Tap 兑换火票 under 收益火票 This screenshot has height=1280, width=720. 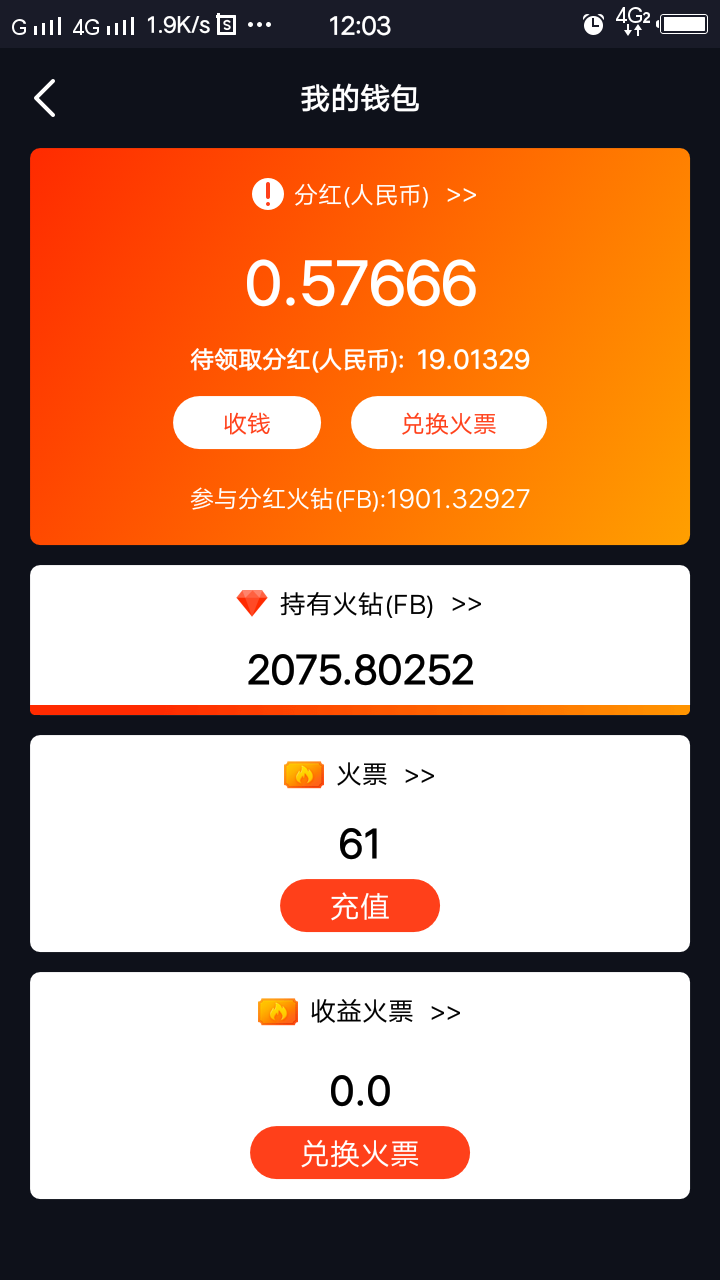[360, 1153]
